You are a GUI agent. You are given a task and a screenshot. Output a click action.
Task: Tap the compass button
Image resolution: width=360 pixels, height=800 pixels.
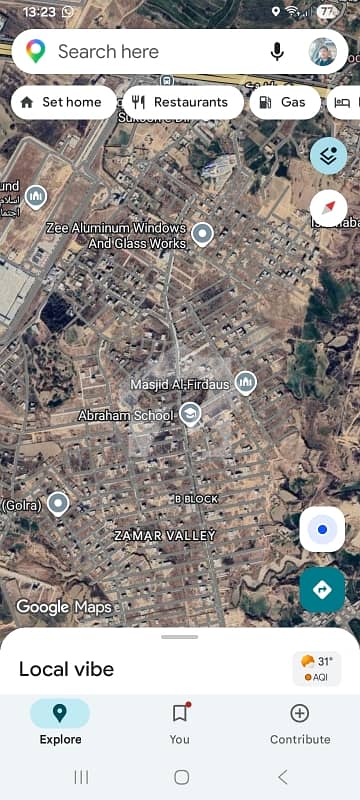[328, 208]
